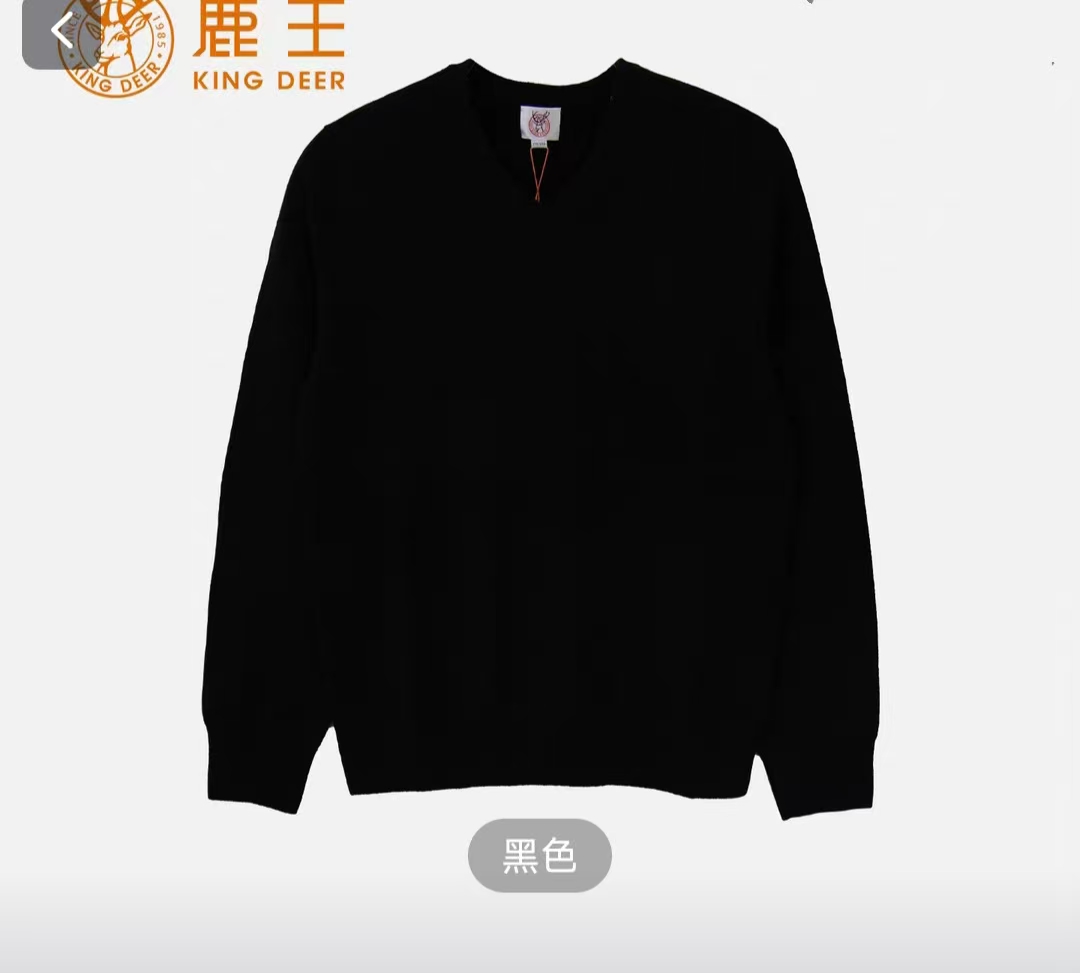This screenshot has width=1080, height=973.
Task: Select the 黑色 color chip
Action: coord(540,856)
